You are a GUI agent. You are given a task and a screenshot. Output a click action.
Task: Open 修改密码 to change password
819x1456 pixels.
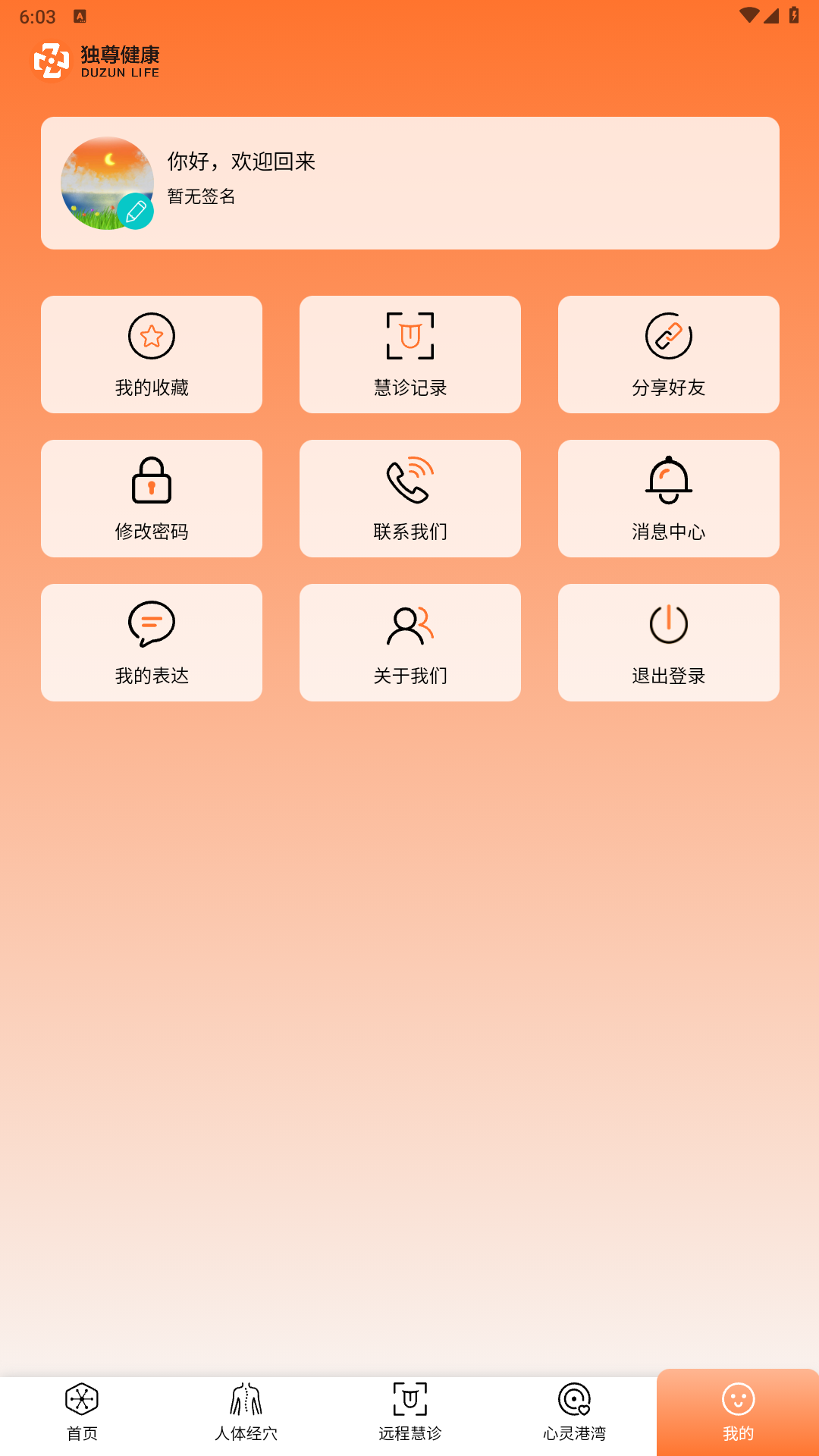(152, 498)
